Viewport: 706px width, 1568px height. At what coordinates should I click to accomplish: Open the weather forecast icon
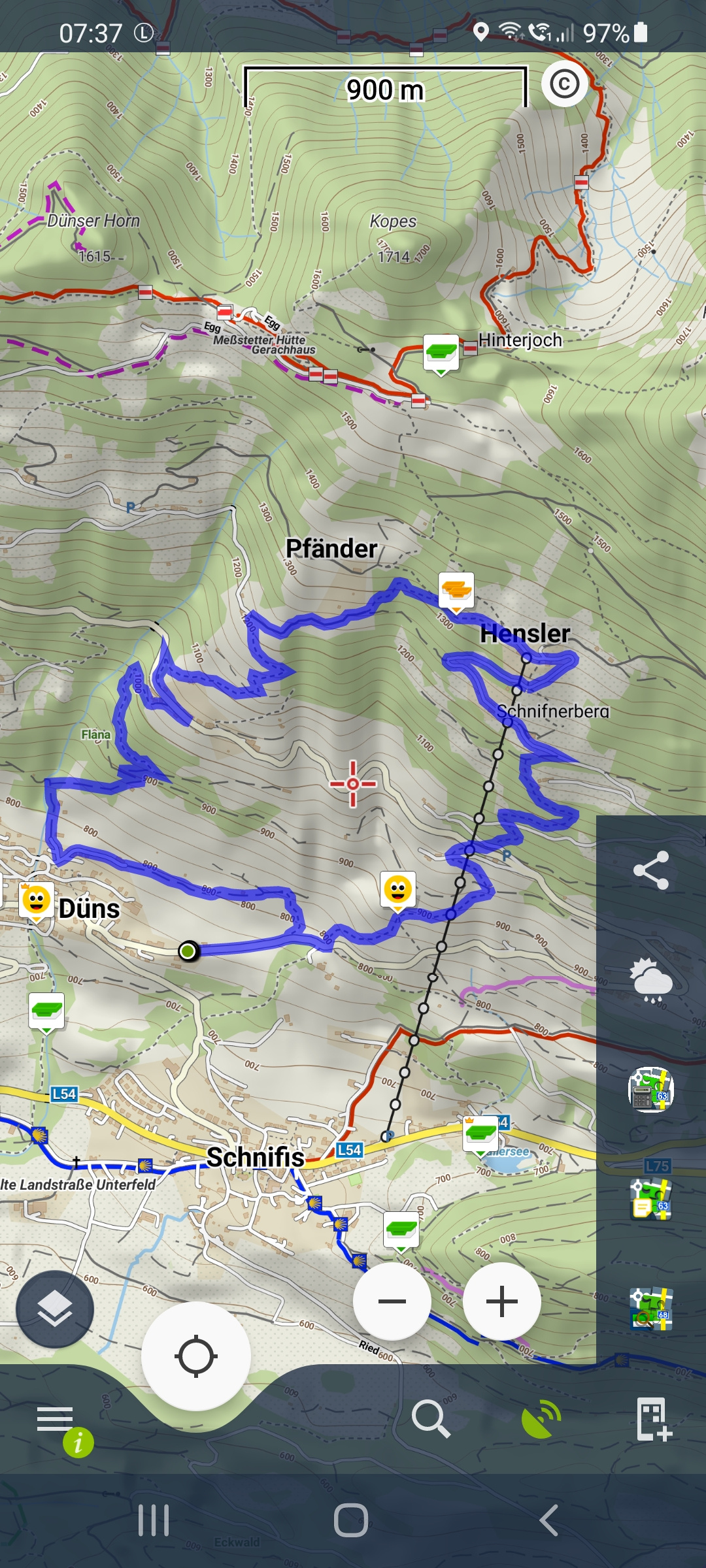[651, 980]
